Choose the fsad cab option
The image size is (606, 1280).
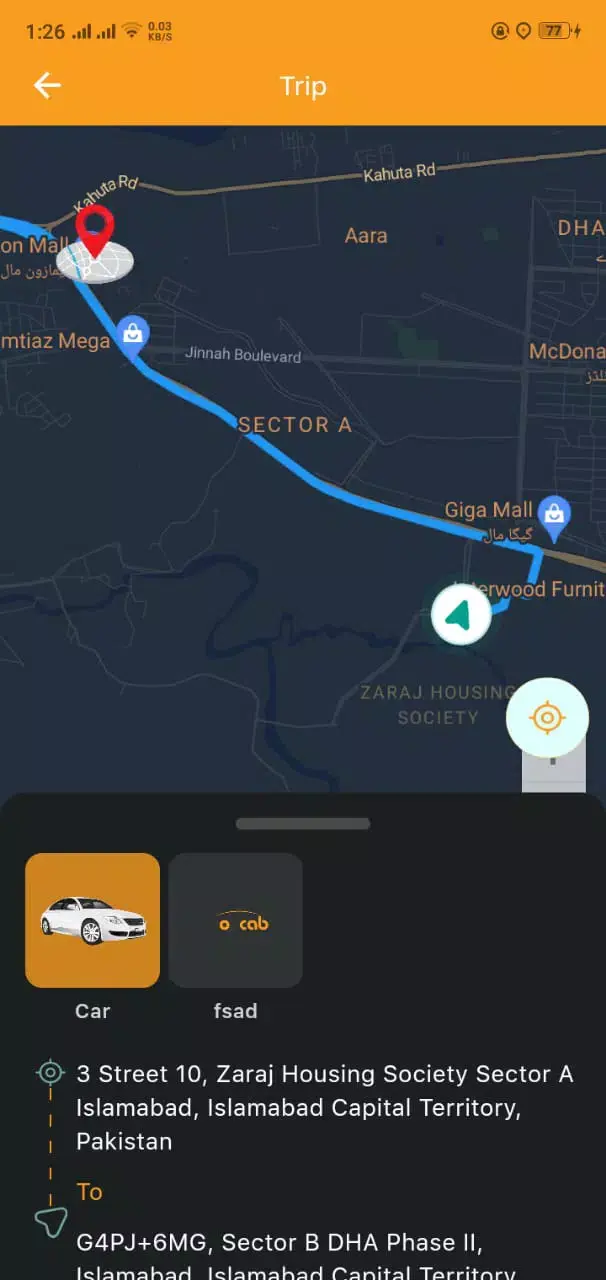(x=236, y=920)
